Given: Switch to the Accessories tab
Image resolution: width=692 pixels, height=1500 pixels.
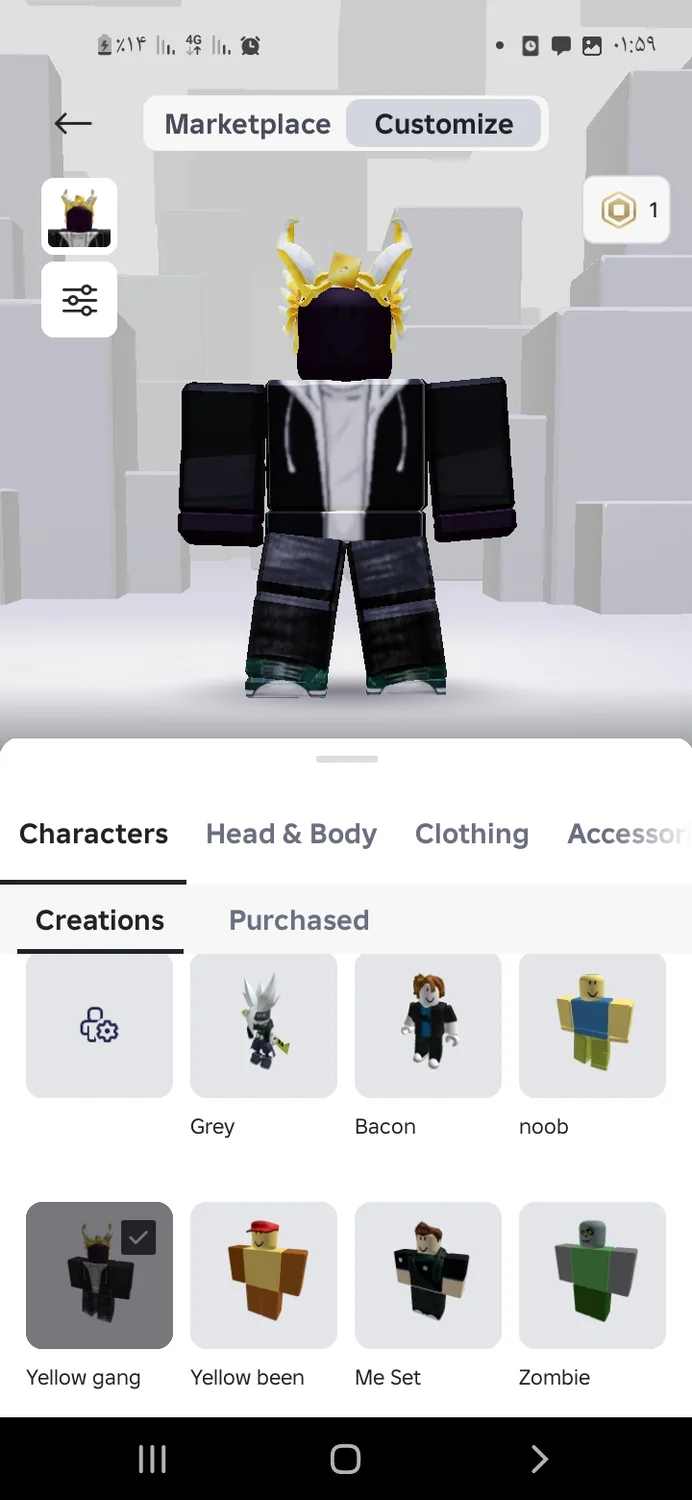Looking at the screenshot, I should [626, 834].
